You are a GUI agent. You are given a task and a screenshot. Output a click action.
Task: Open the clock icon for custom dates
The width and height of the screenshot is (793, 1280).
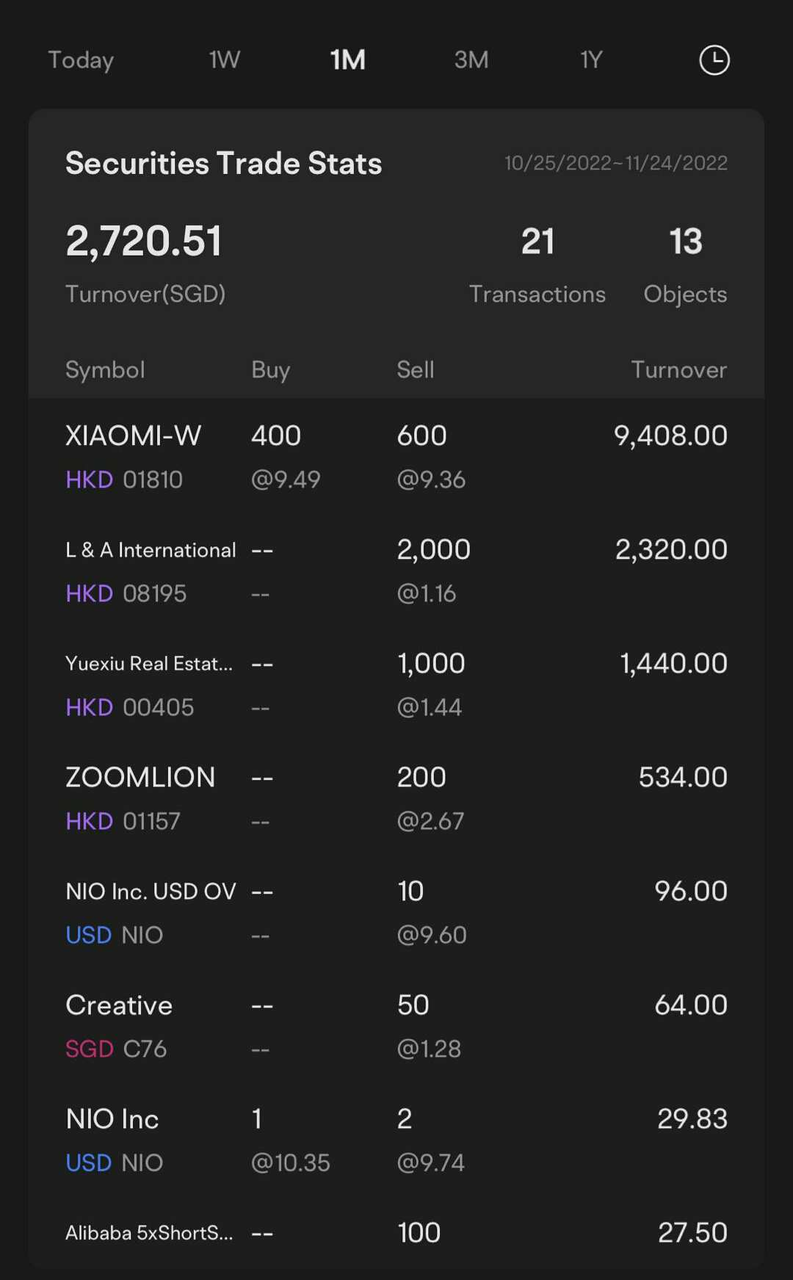(714, 60)
